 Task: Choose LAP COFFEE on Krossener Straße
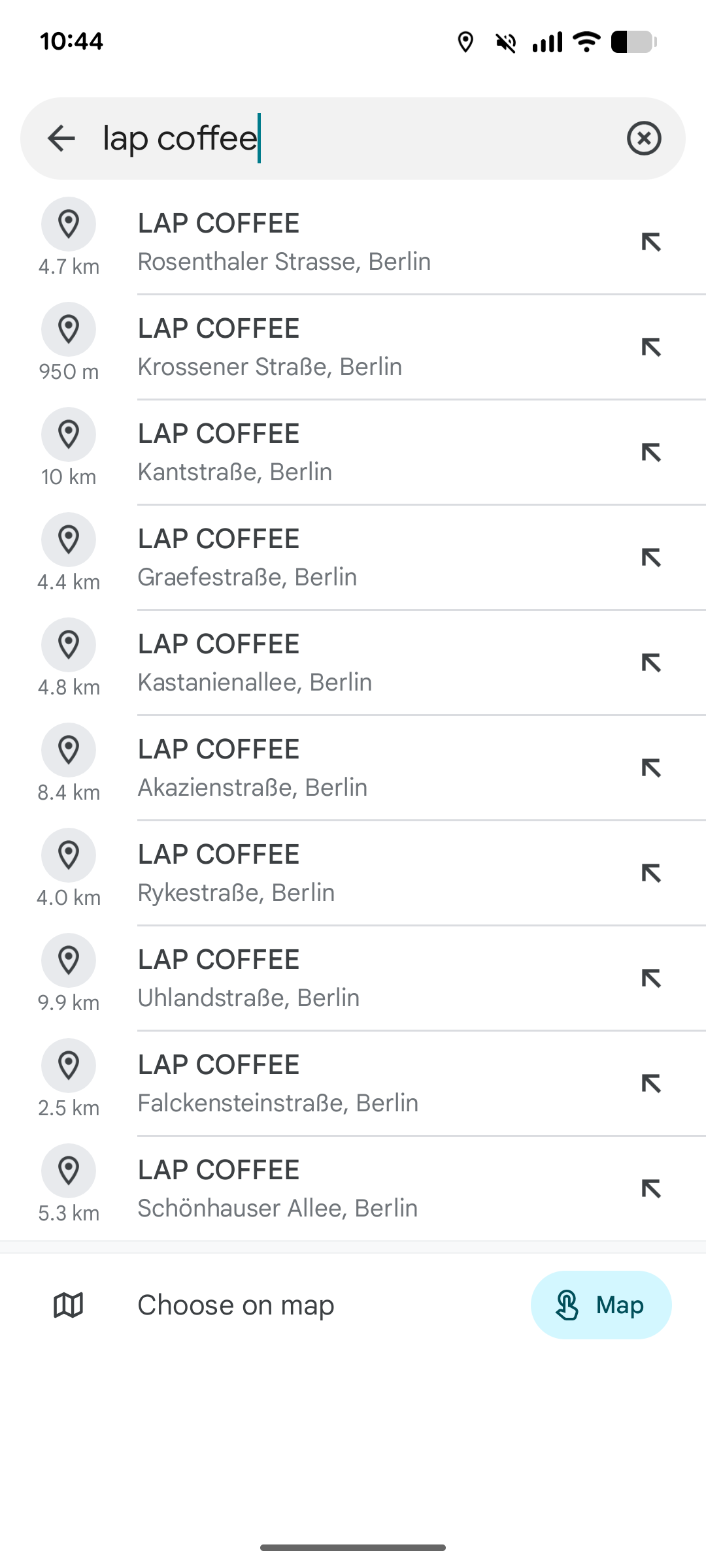pos(269,348)
